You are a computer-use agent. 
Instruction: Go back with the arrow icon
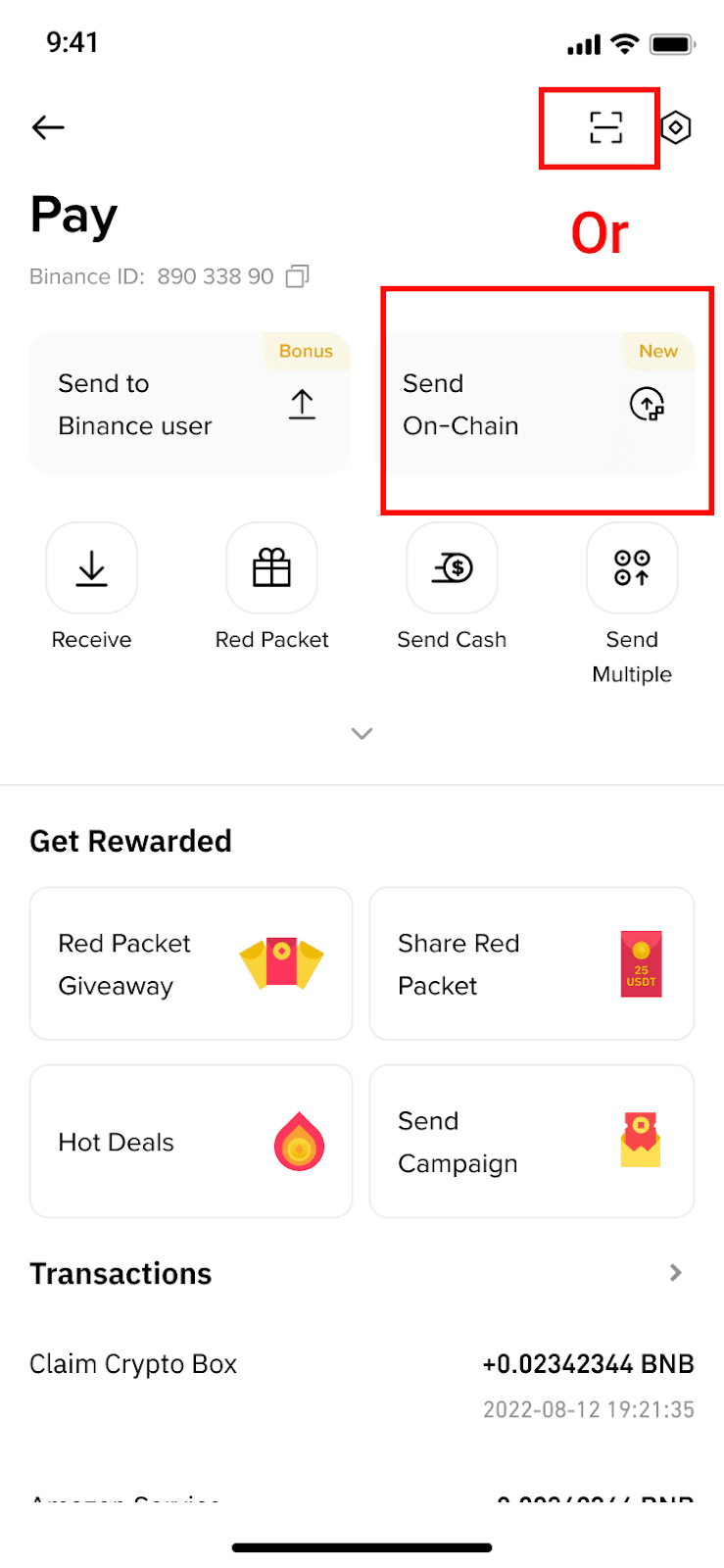[x=48, y=127]
